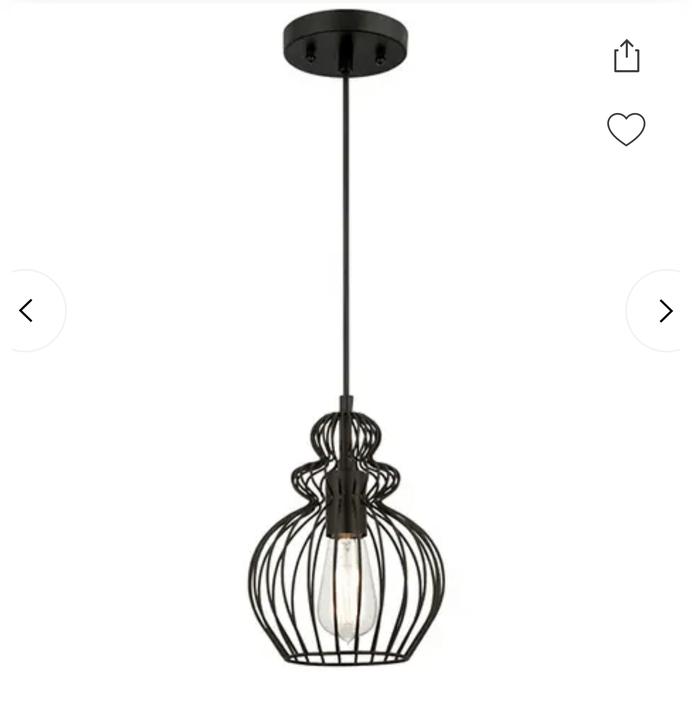Show the next product image

pyautogui.click(x=665, y=311)
